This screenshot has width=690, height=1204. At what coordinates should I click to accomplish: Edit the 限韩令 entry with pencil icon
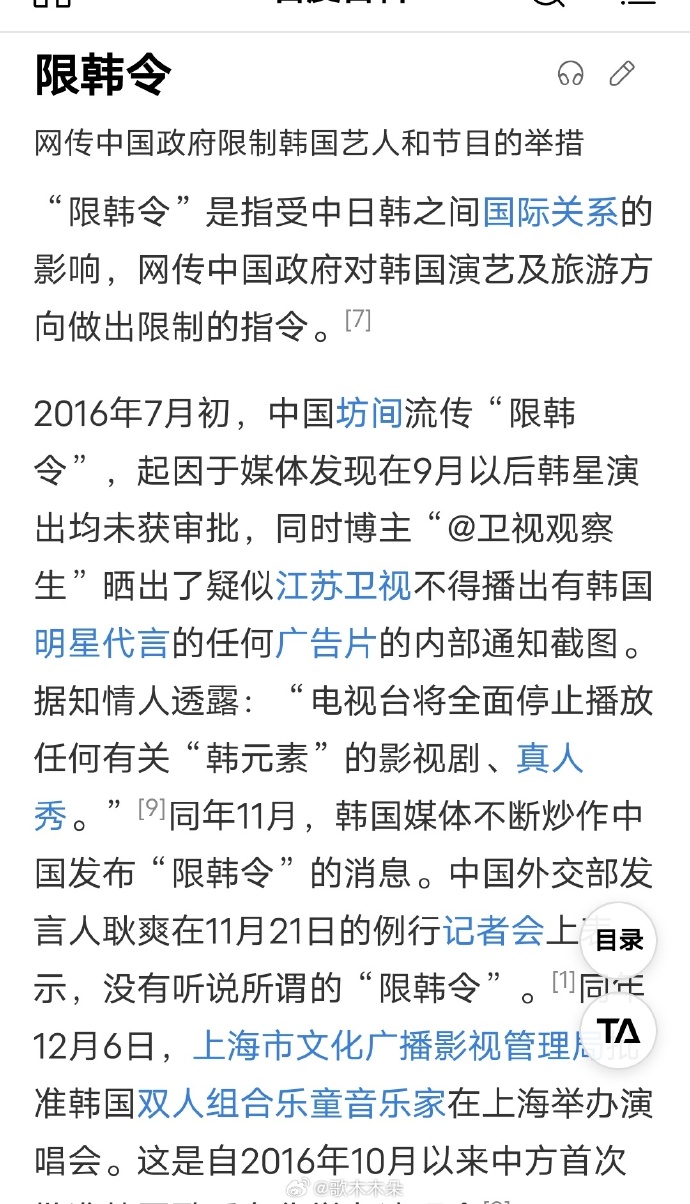click(622, 74)
